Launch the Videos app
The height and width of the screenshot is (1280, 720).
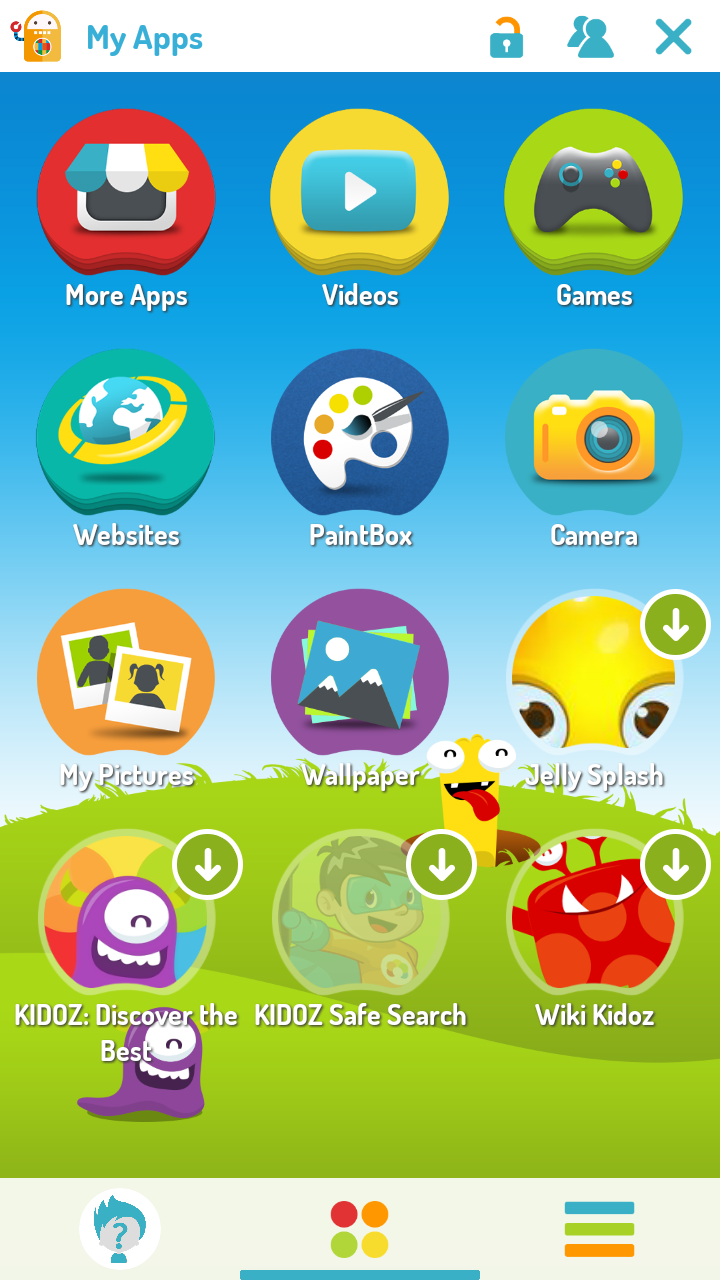pos(360,195)
